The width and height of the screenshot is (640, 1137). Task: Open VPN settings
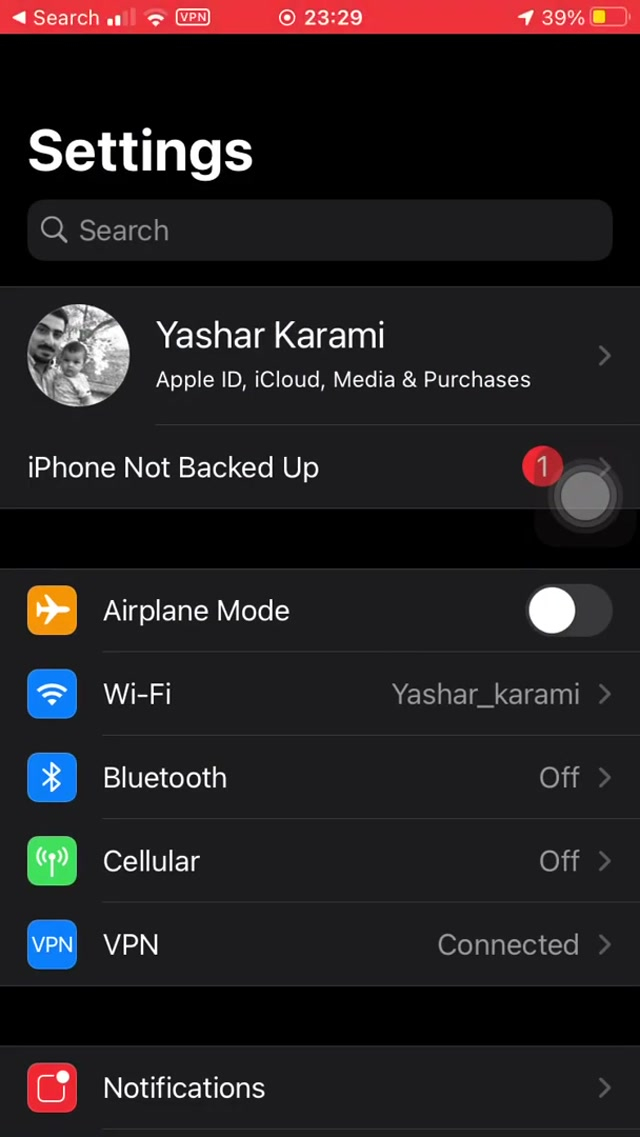320,945
